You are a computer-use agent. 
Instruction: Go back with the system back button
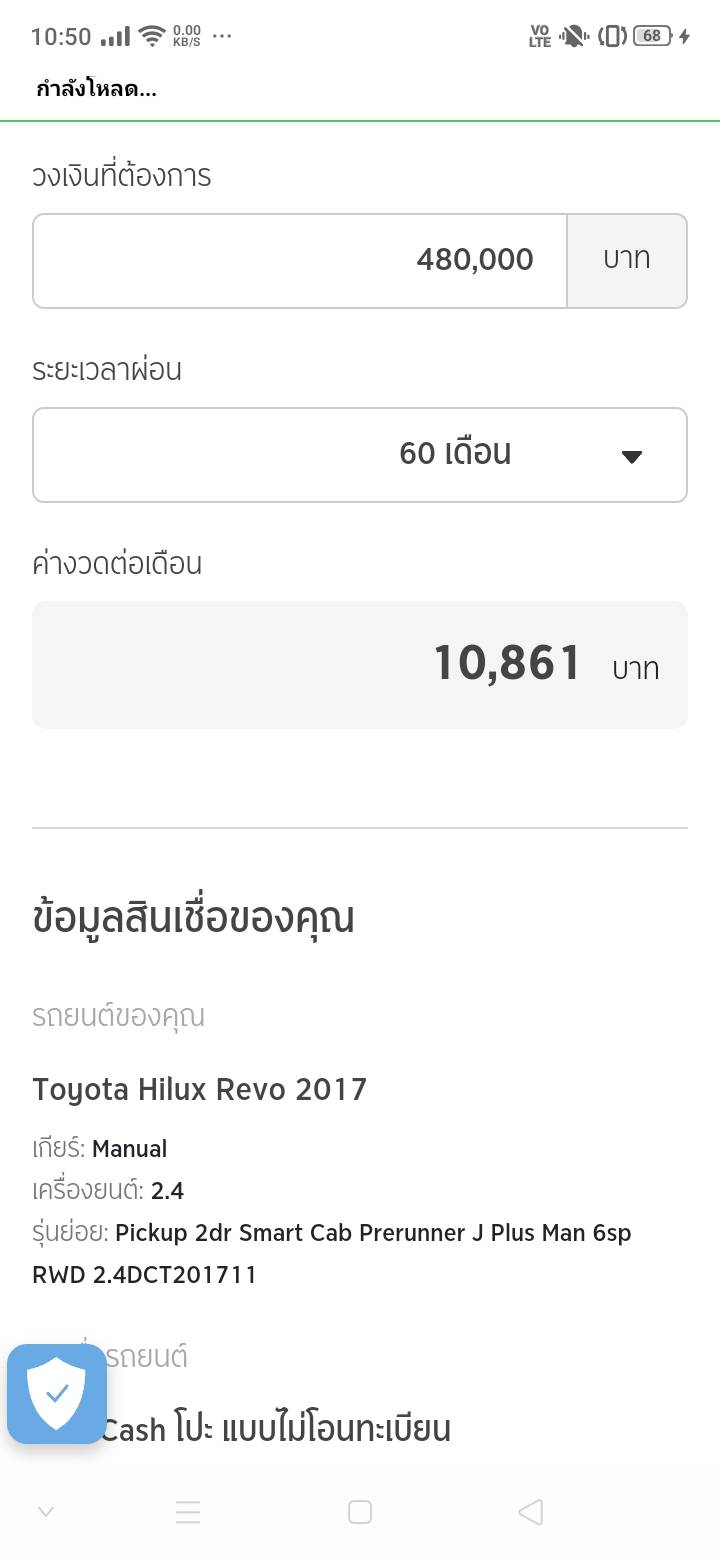[531, 1512]
